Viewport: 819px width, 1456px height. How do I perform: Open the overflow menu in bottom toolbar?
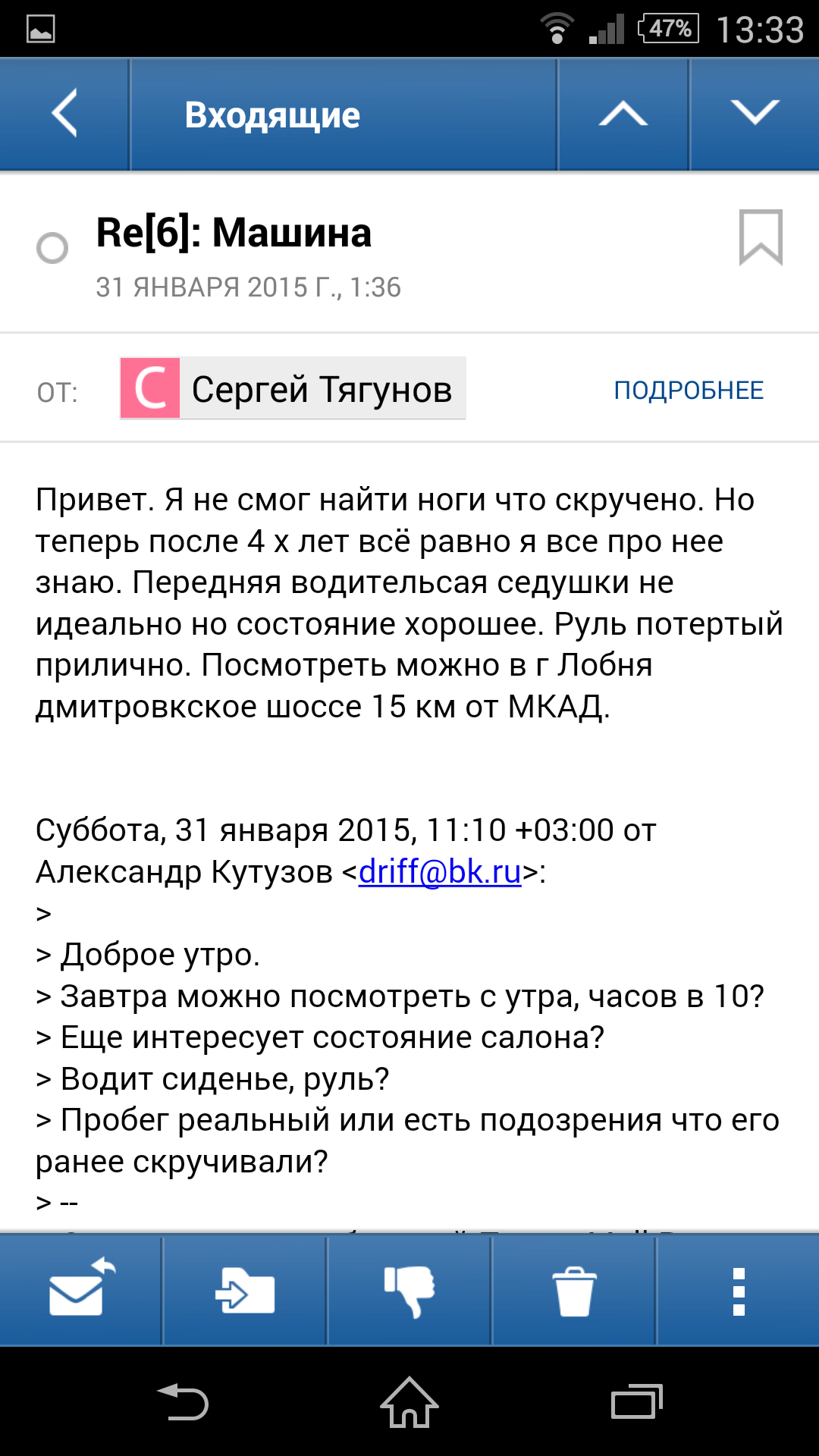click(739, 1289)
